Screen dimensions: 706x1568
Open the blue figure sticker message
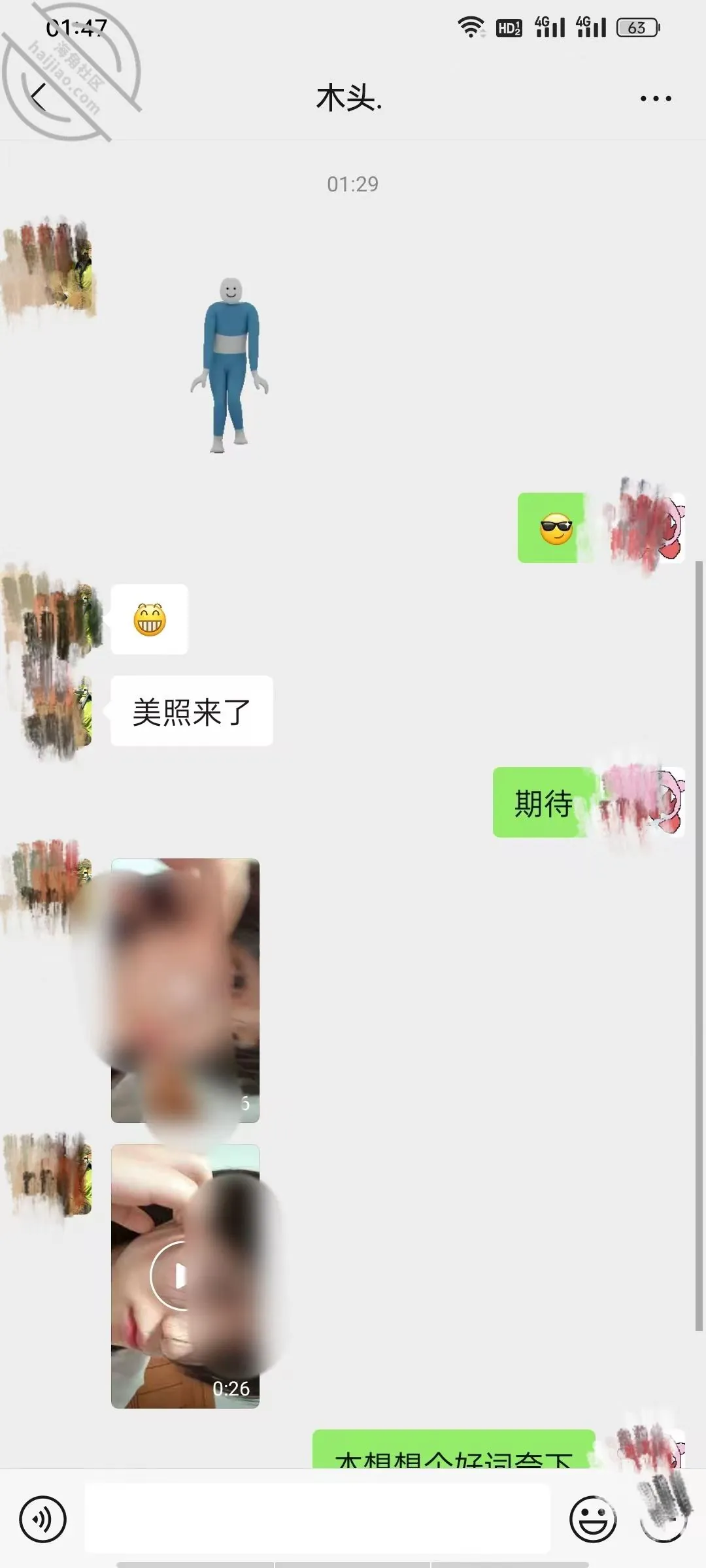[x=230, y=365]
